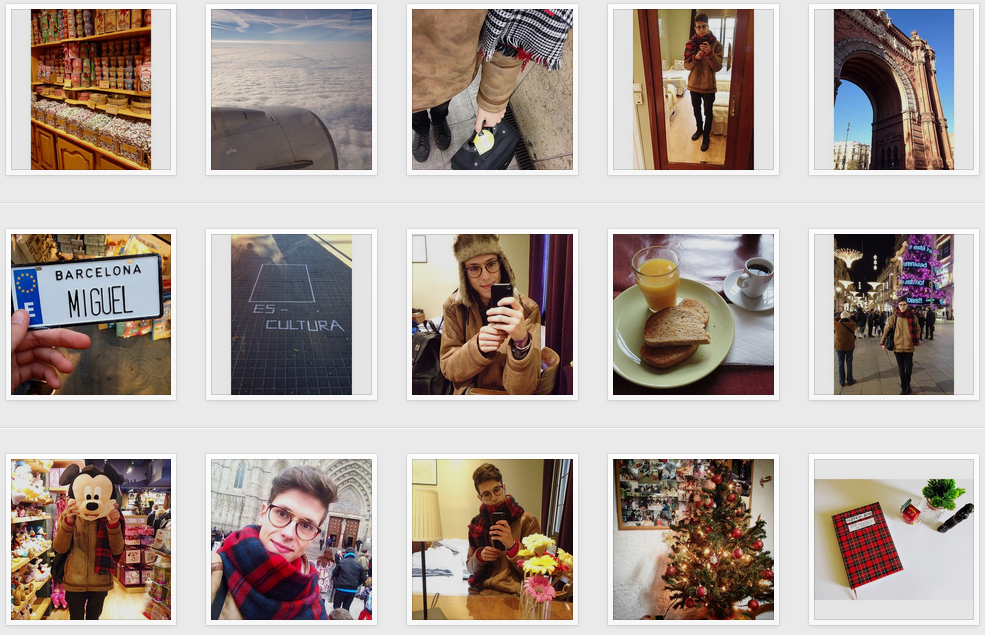
Task: Open the cathedral selfie with red scarf
Action: (291, 539)
